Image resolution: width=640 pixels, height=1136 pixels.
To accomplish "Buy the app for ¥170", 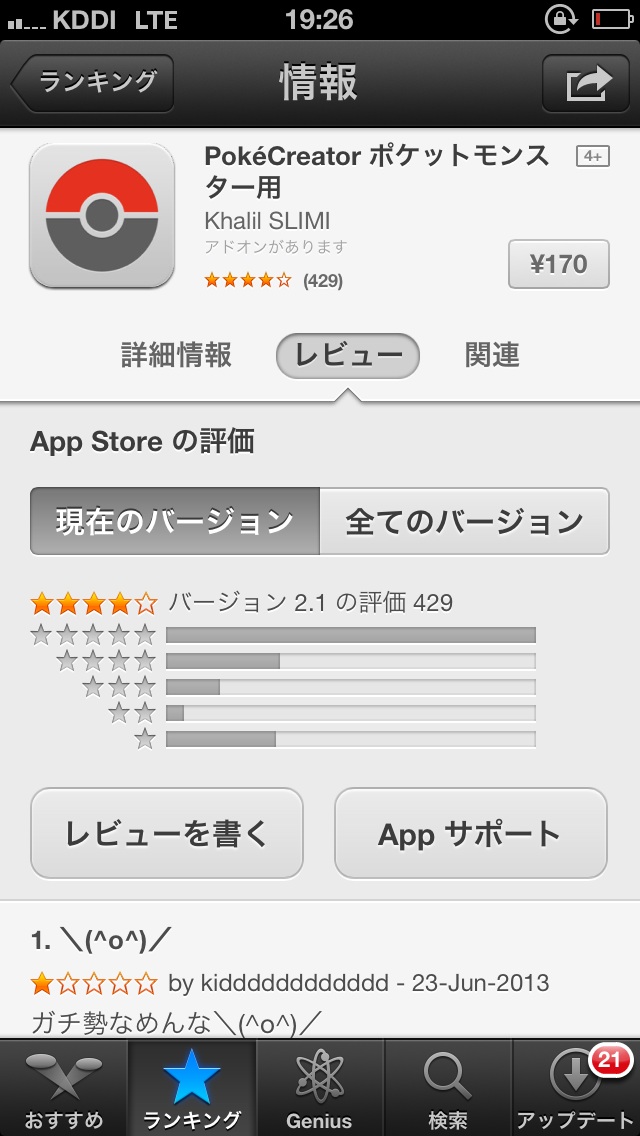I will coord(558,264).
